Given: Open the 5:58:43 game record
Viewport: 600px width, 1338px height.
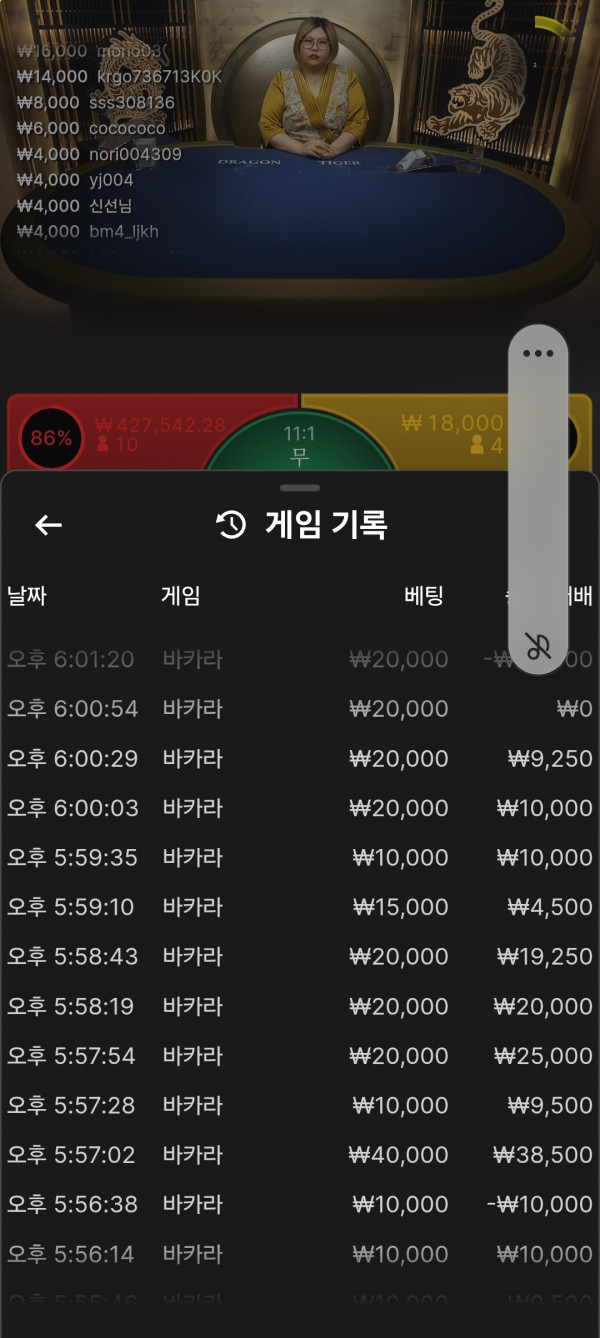Looking at the screenshot, I should (300, 957).
